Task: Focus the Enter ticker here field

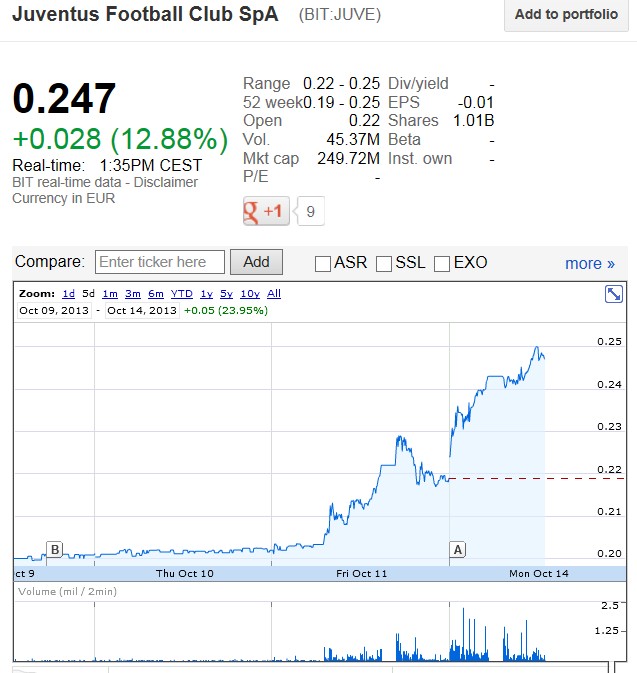Action: pos(160,262)
